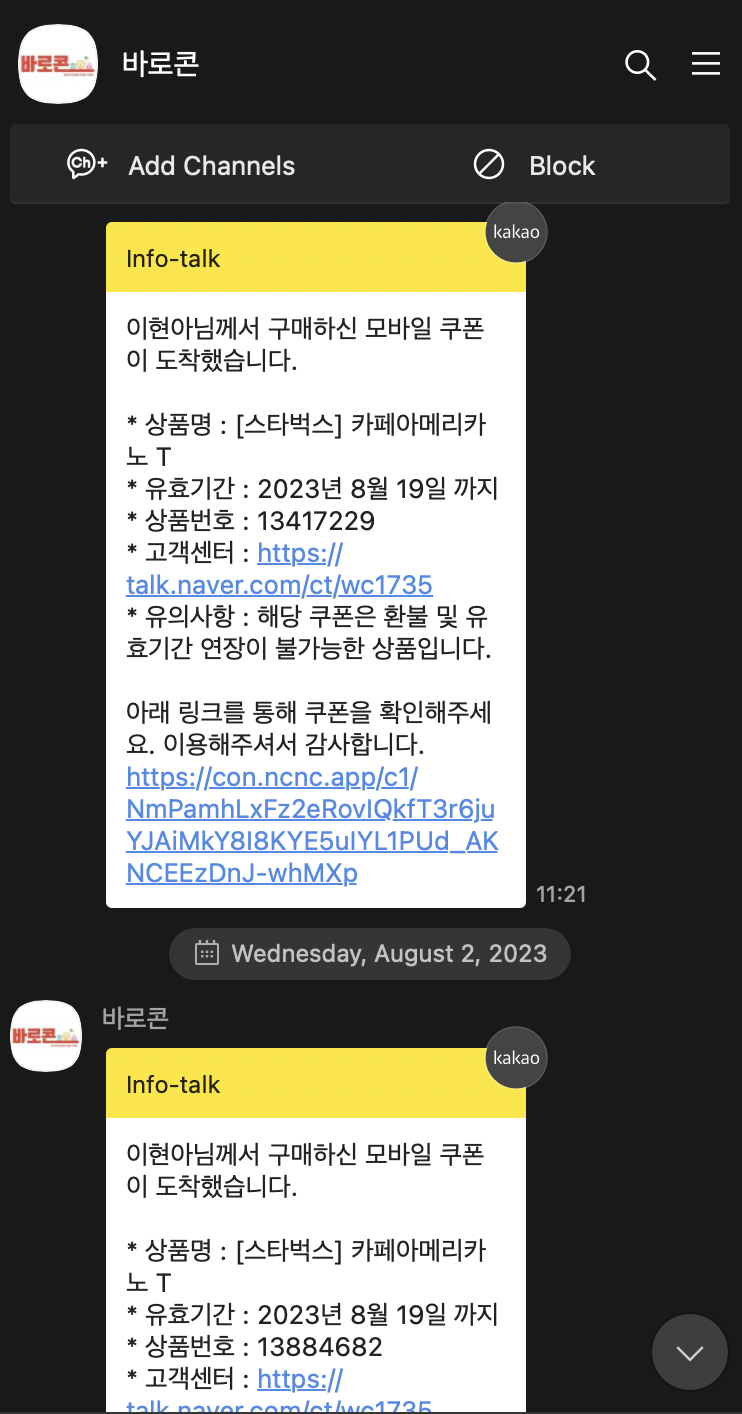742x1414 pixels.
Task: Click the Ch+ icon next to Add Channels
Action: click(85, 164)
